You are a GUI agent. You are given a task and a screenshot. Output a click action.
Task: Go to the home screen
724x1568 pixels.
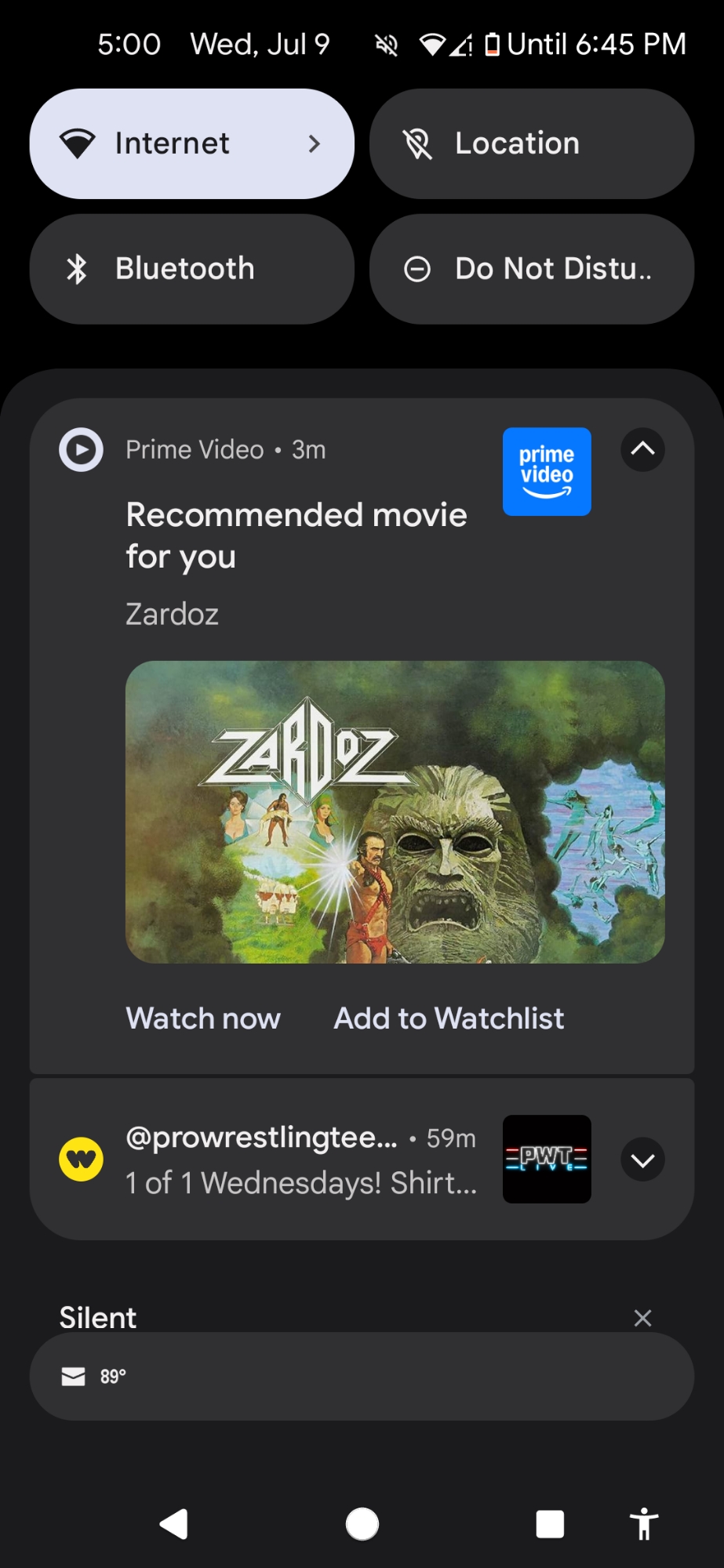(362, 1524)
